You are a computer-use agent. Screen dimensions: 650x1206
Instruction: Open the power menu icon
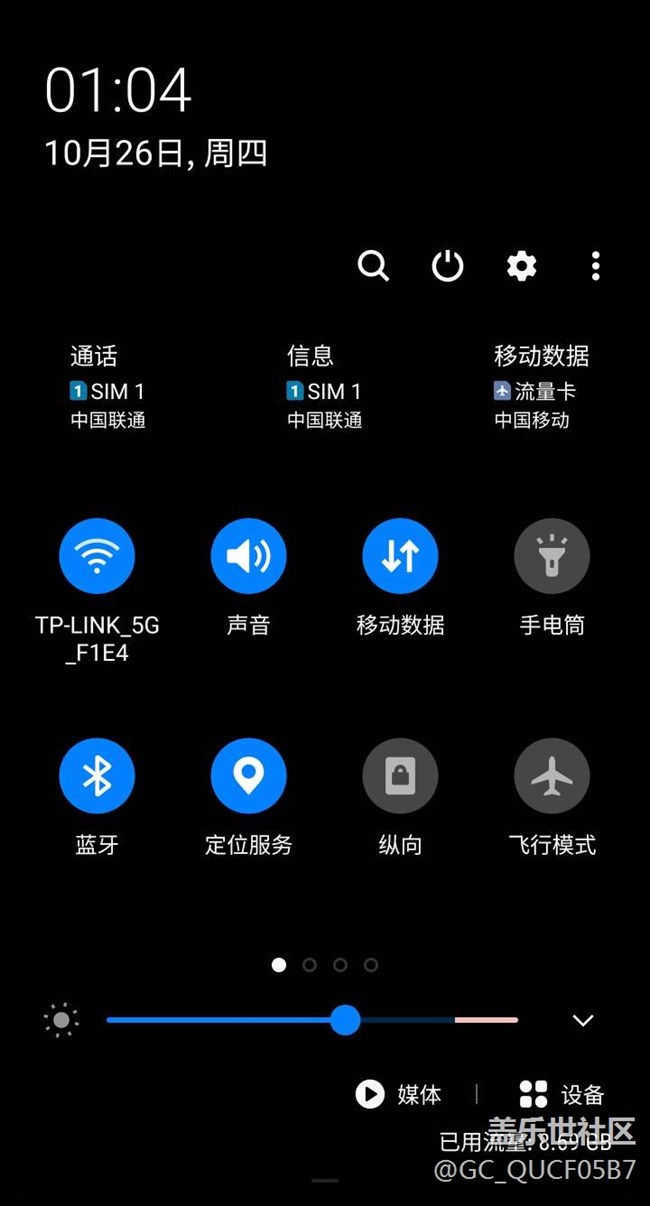tap(447, 266)
